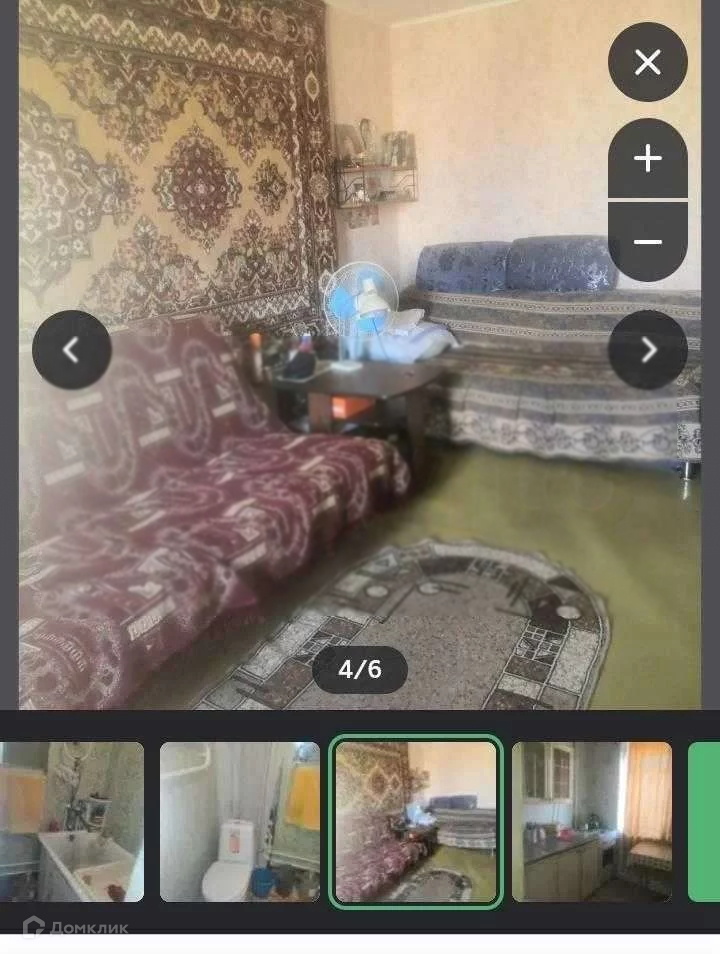Image resolution: width=720 pixels, height=954 pixels.
Task: Go to the previous photo
Action: coord(72,349)
